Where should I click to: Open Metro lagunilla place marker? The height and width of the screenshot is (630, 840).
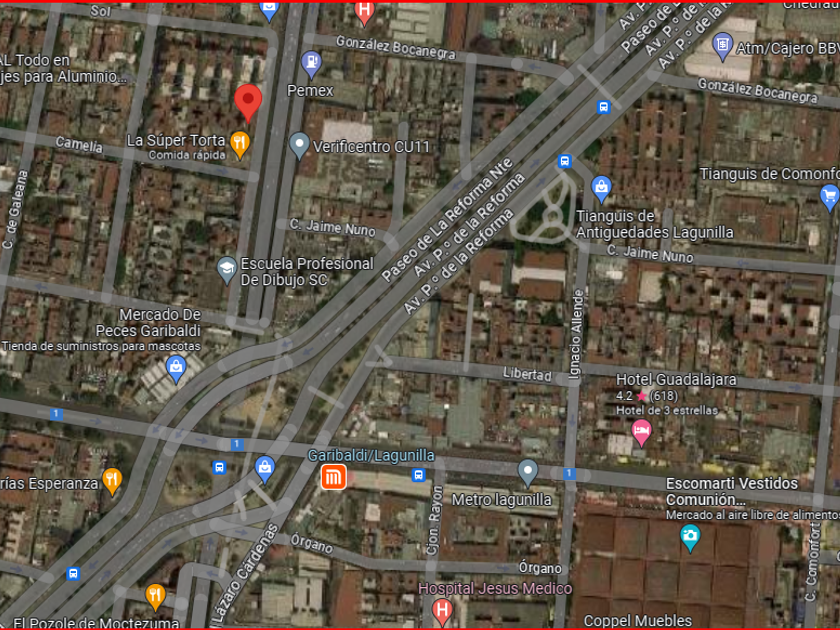pos(528,473)
